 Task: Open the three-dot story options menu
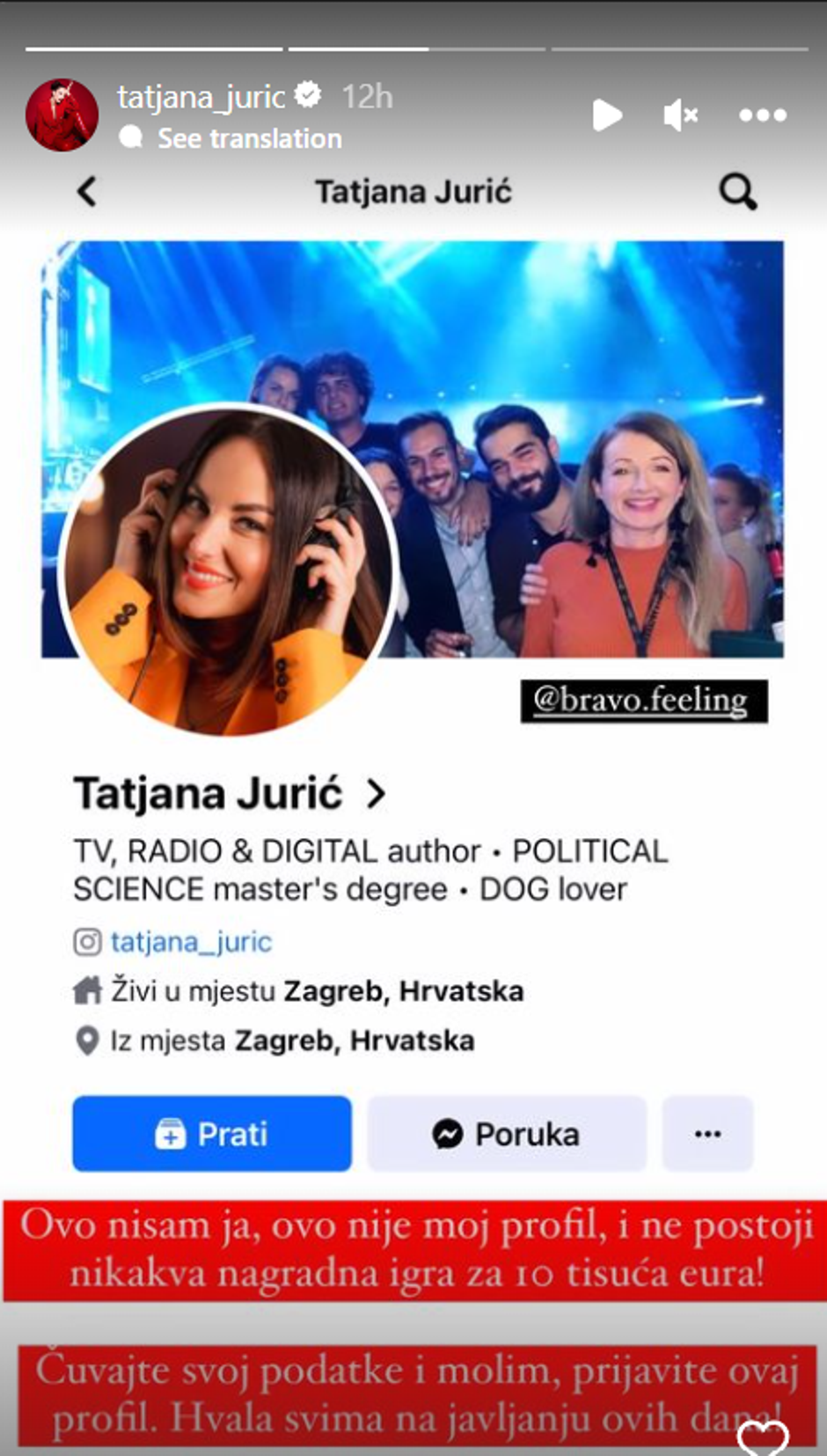coord(762,115)
